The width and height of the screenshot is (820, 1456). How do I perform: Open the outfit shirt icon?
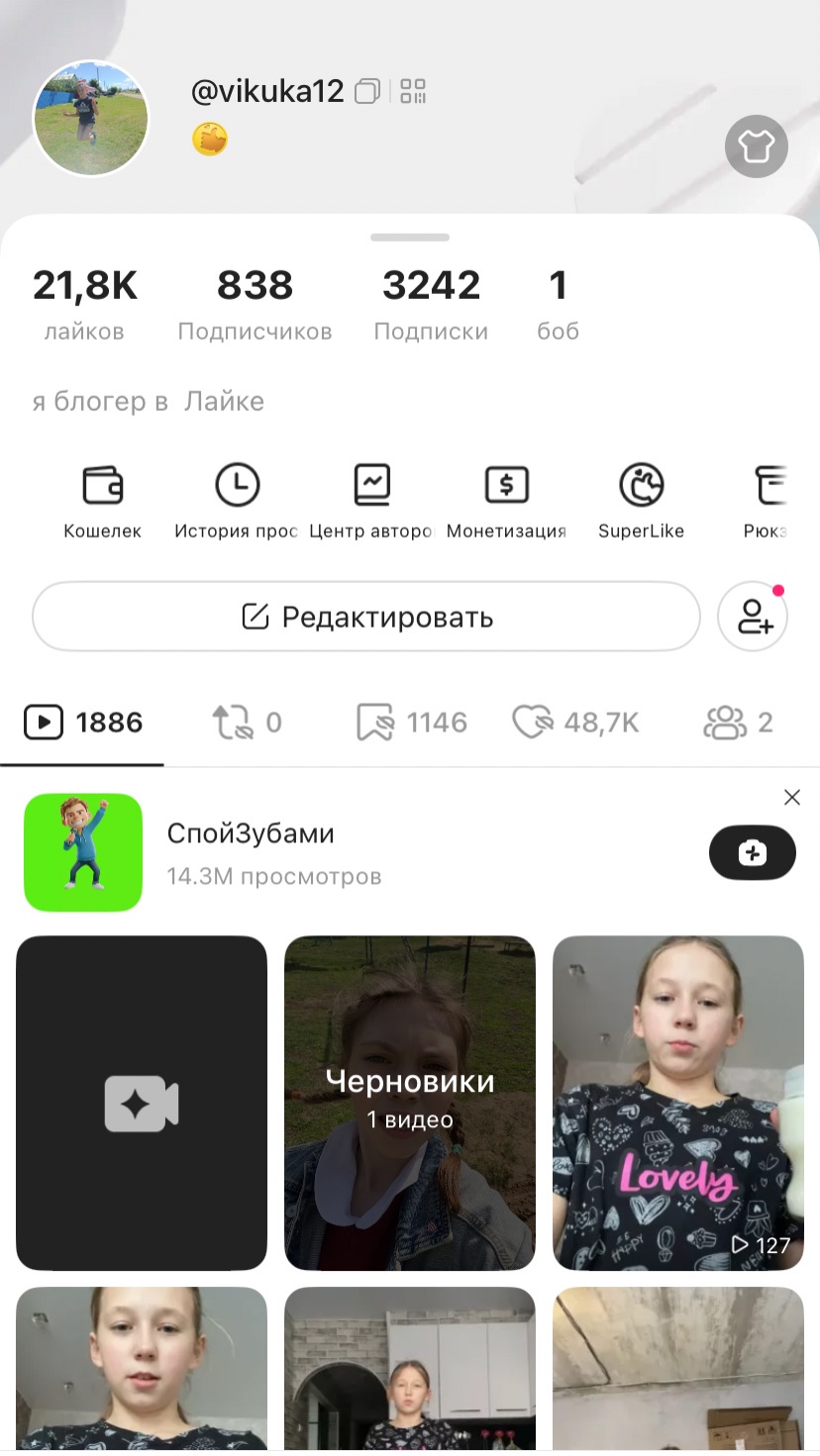pos(756,146)
